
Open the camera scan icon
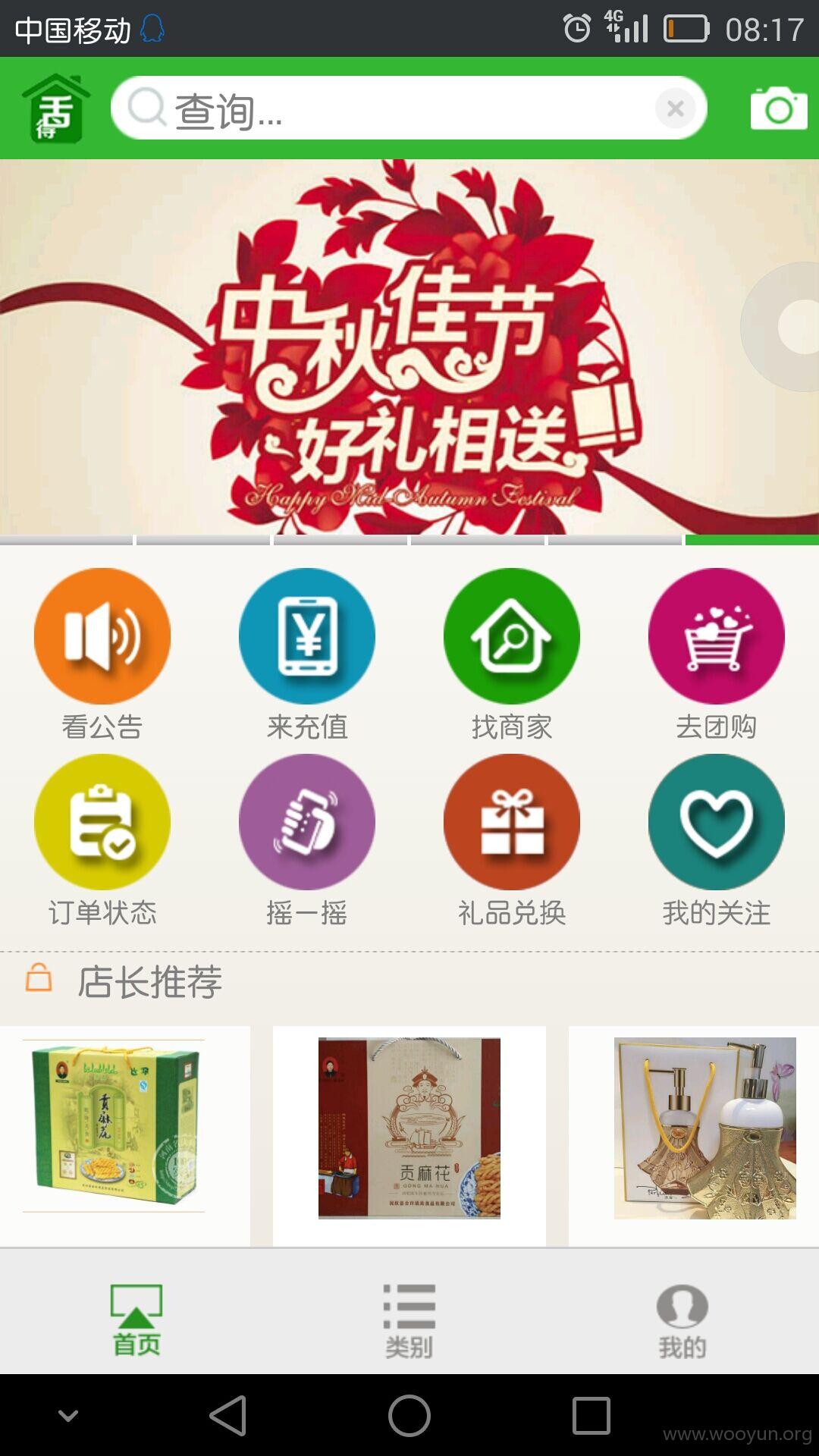[x=779, y=108]
